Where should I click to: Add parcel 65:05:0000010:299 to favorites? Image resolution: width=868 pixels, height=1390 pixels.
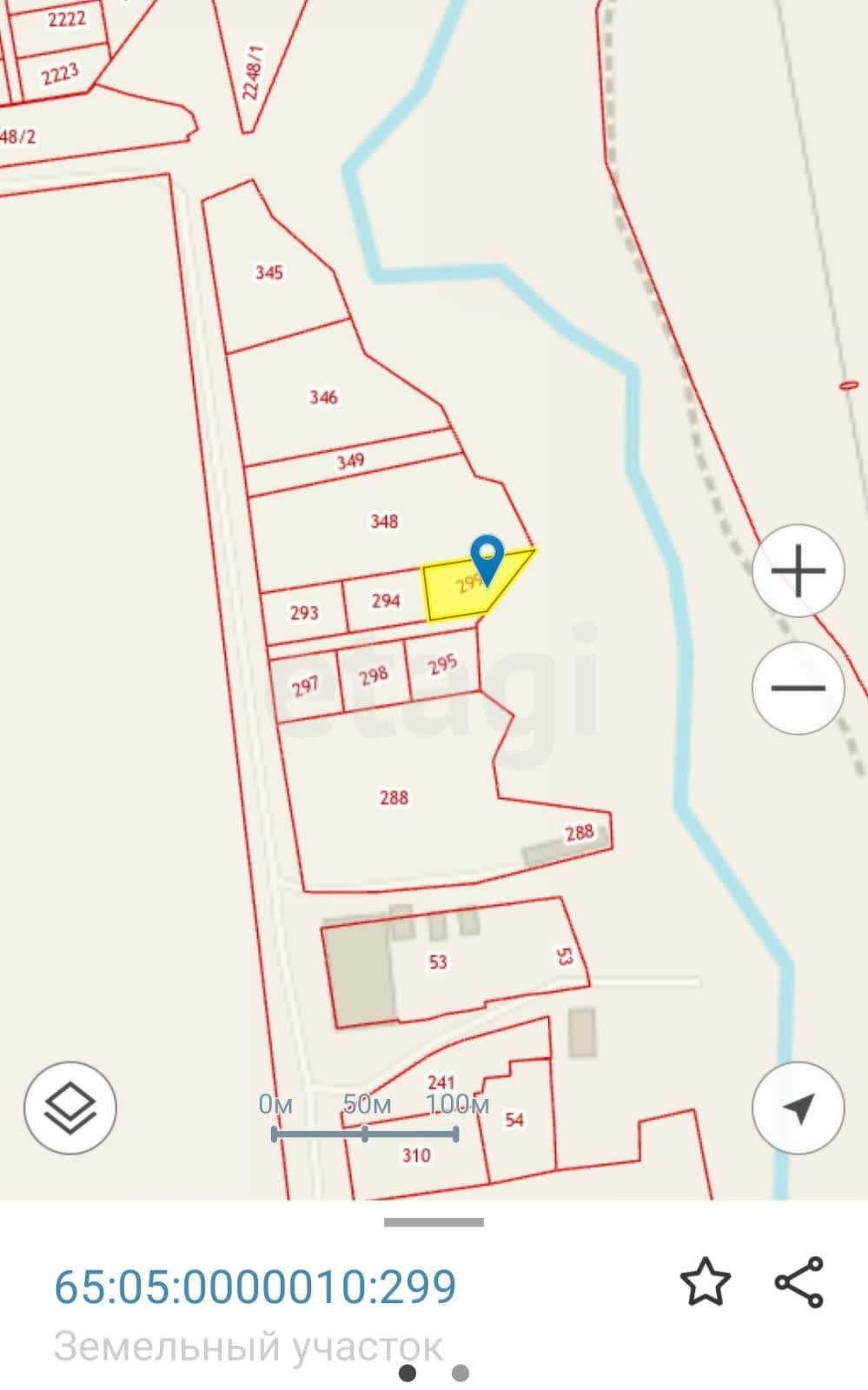(x=705, y=1282)
